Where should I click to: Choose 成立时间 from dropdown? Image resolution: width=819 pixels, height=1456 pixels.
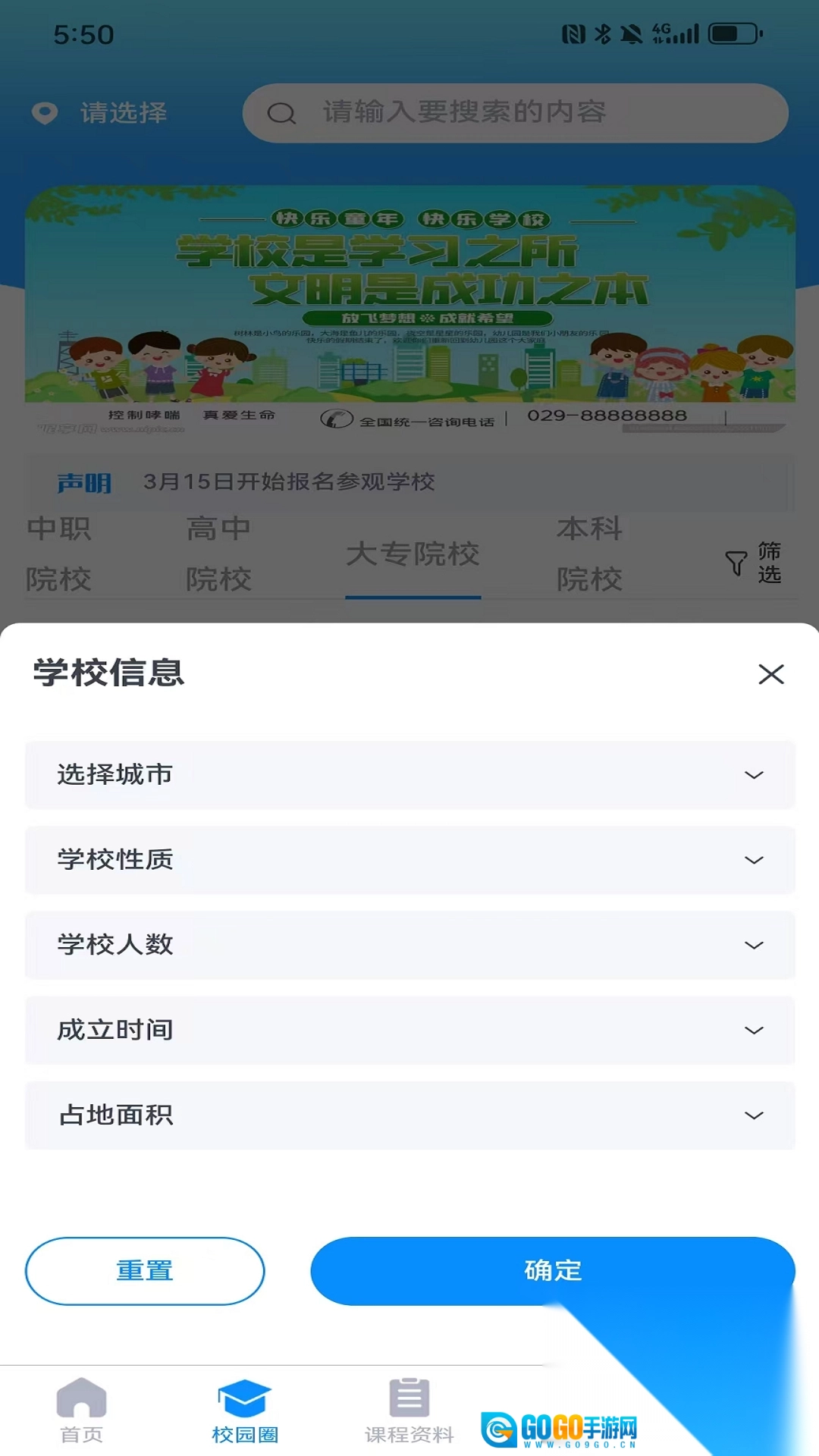tap(409, 1030)
